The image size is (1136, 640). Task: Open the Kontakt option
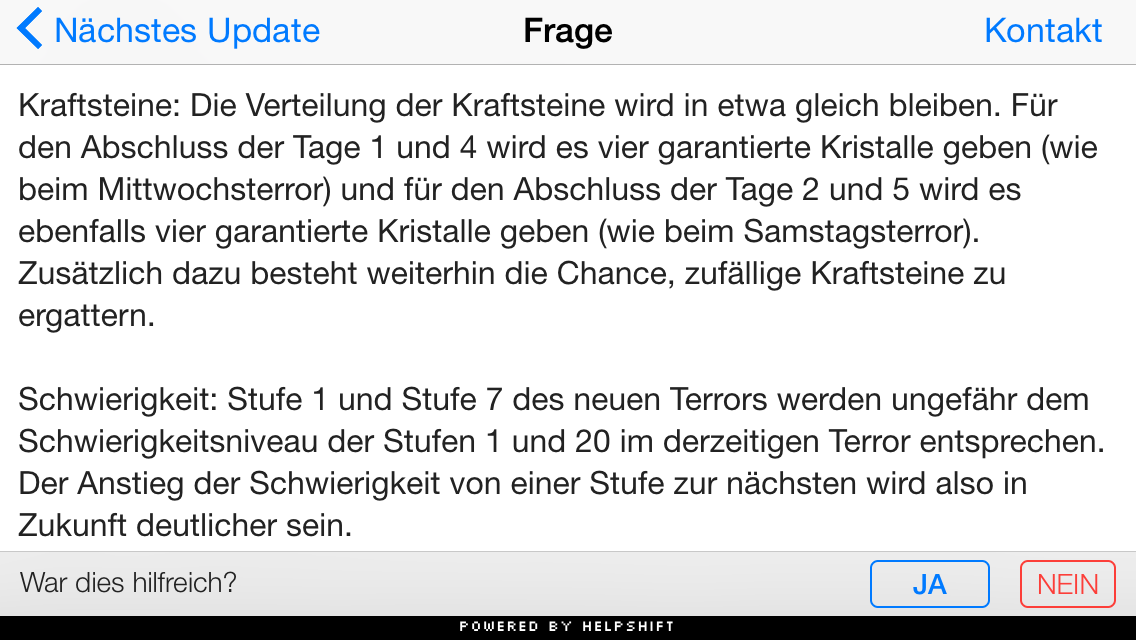1043,30
